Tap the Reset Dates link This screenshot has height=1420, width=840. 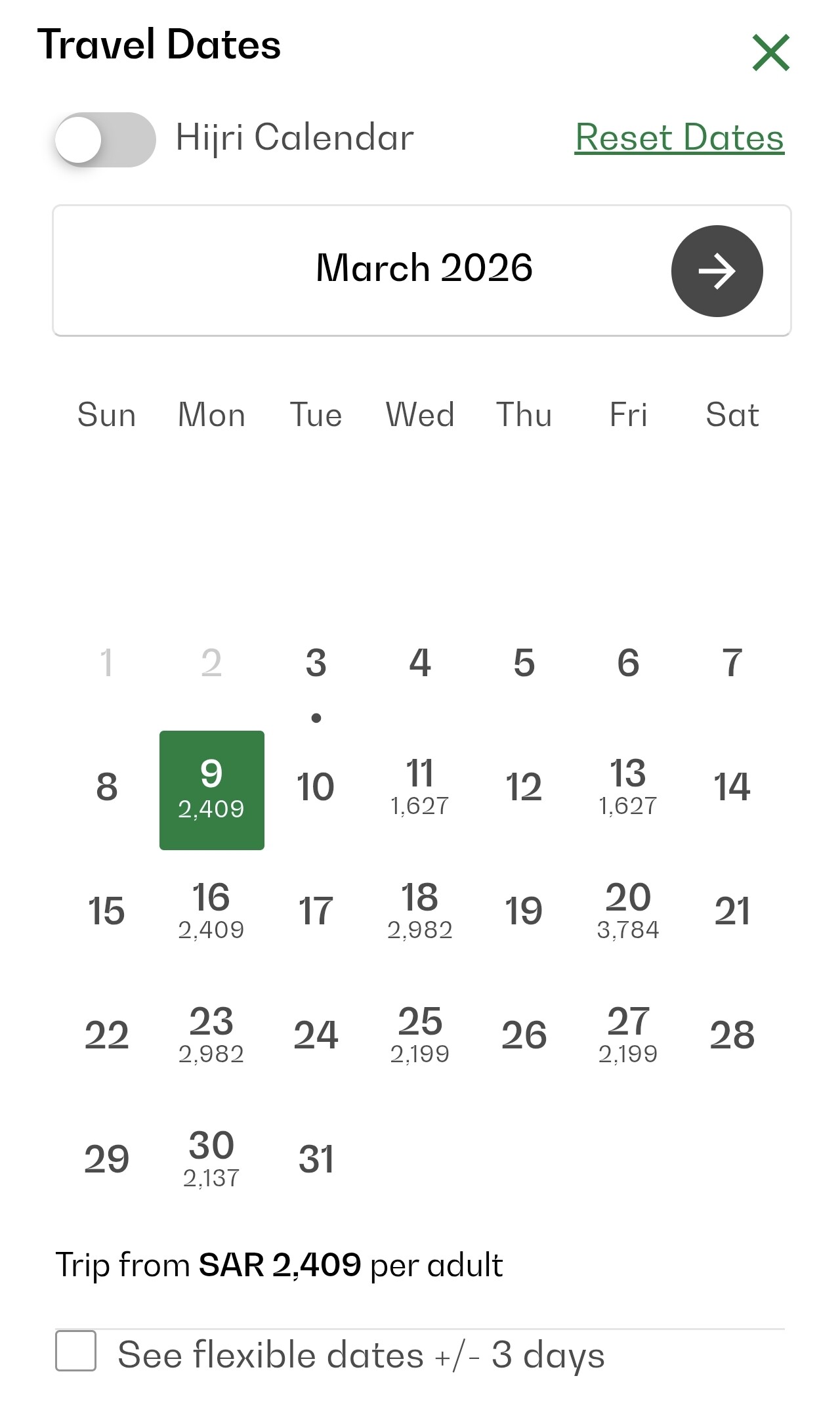679,138
